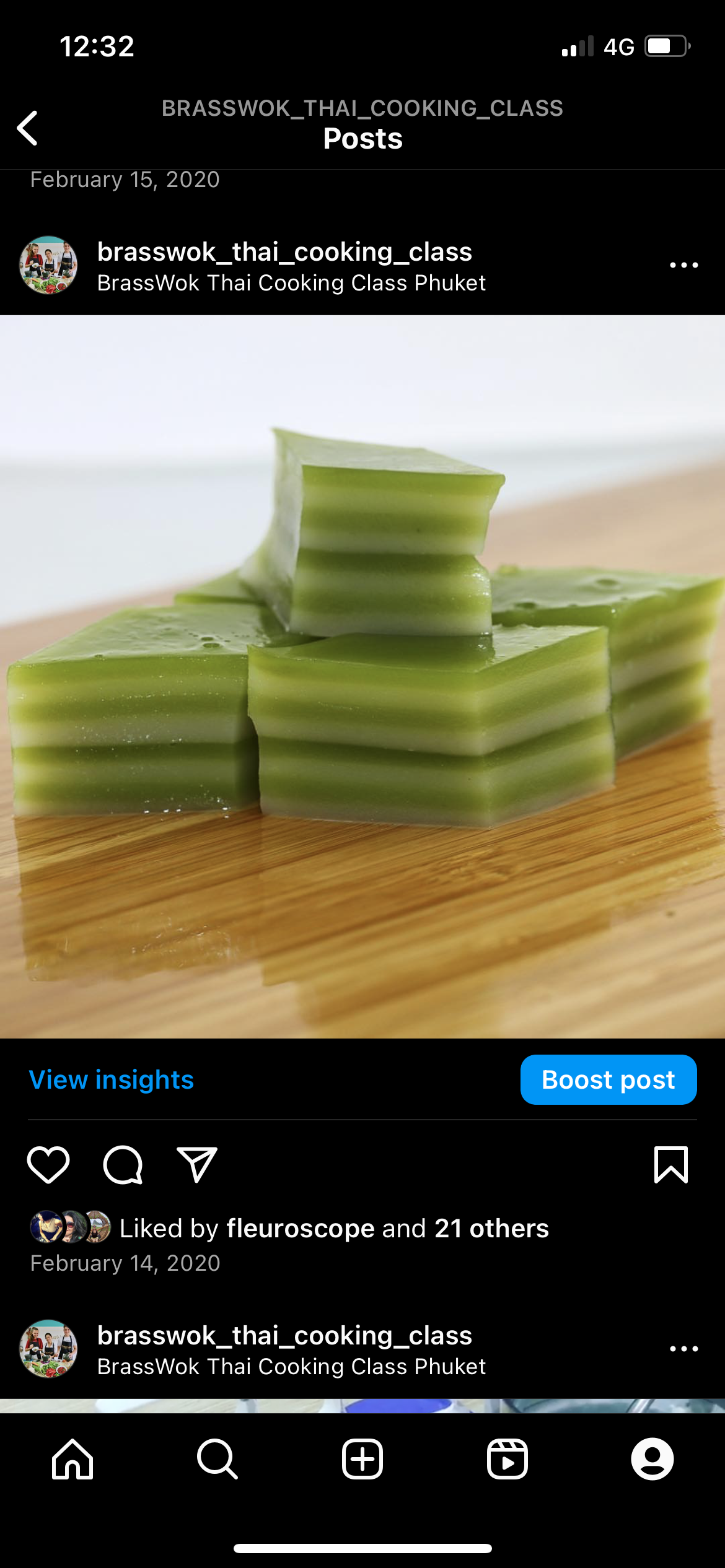Bookmark the layered dessert post
Viewport: 725px width, 1568px height.
click(x=671, y=1164)
